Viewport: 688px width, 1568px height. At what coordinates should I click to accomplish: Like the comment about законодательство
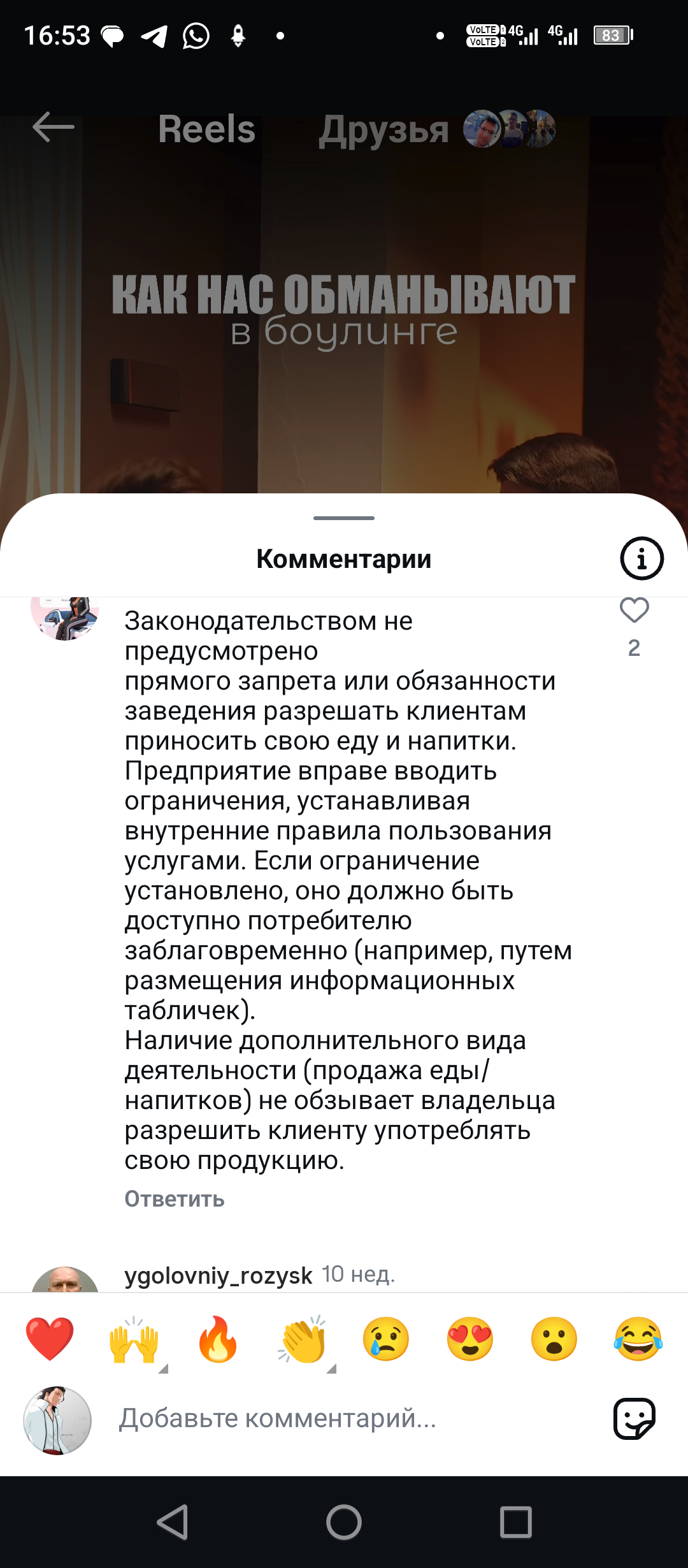(634, 611)
